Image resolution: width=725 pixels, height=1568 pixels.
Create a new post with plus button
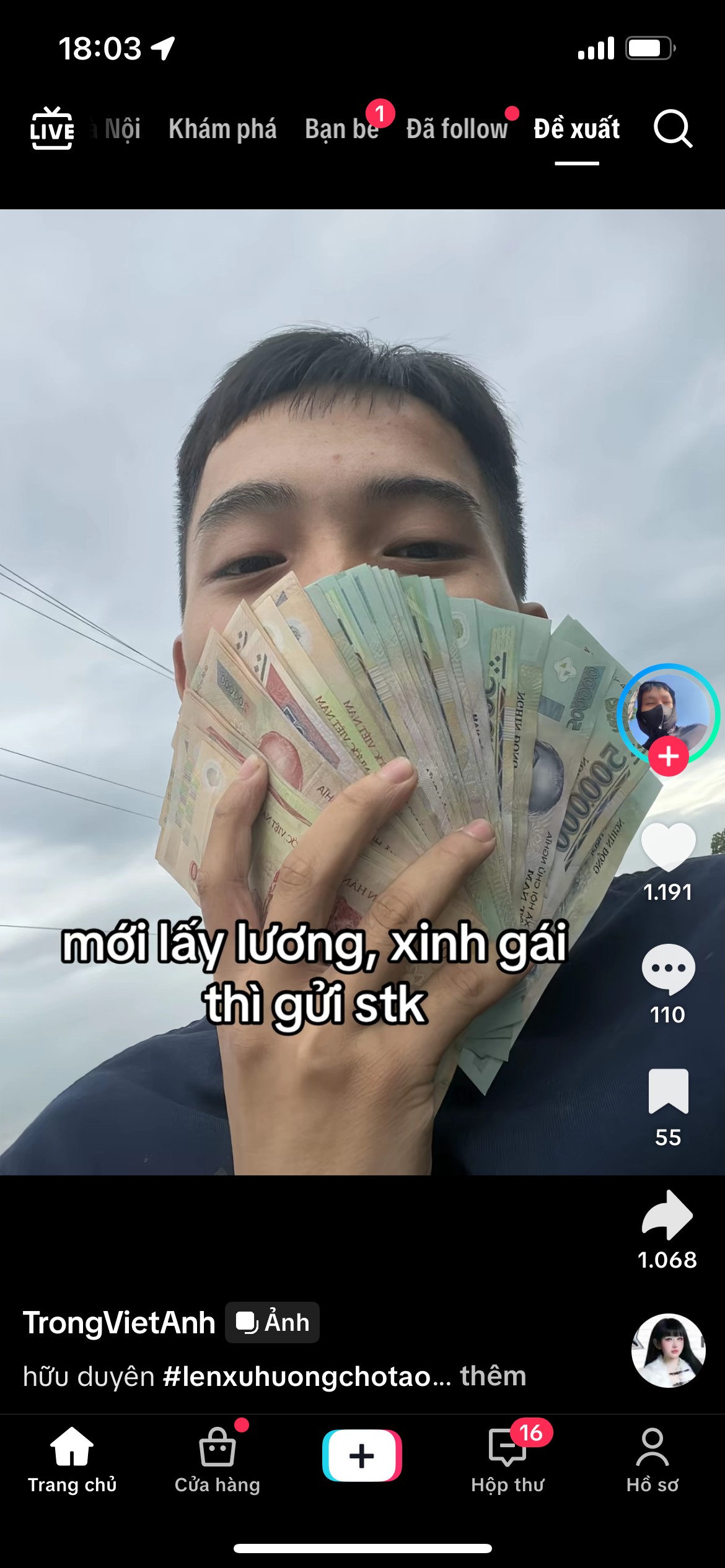tap(362, 1455)
